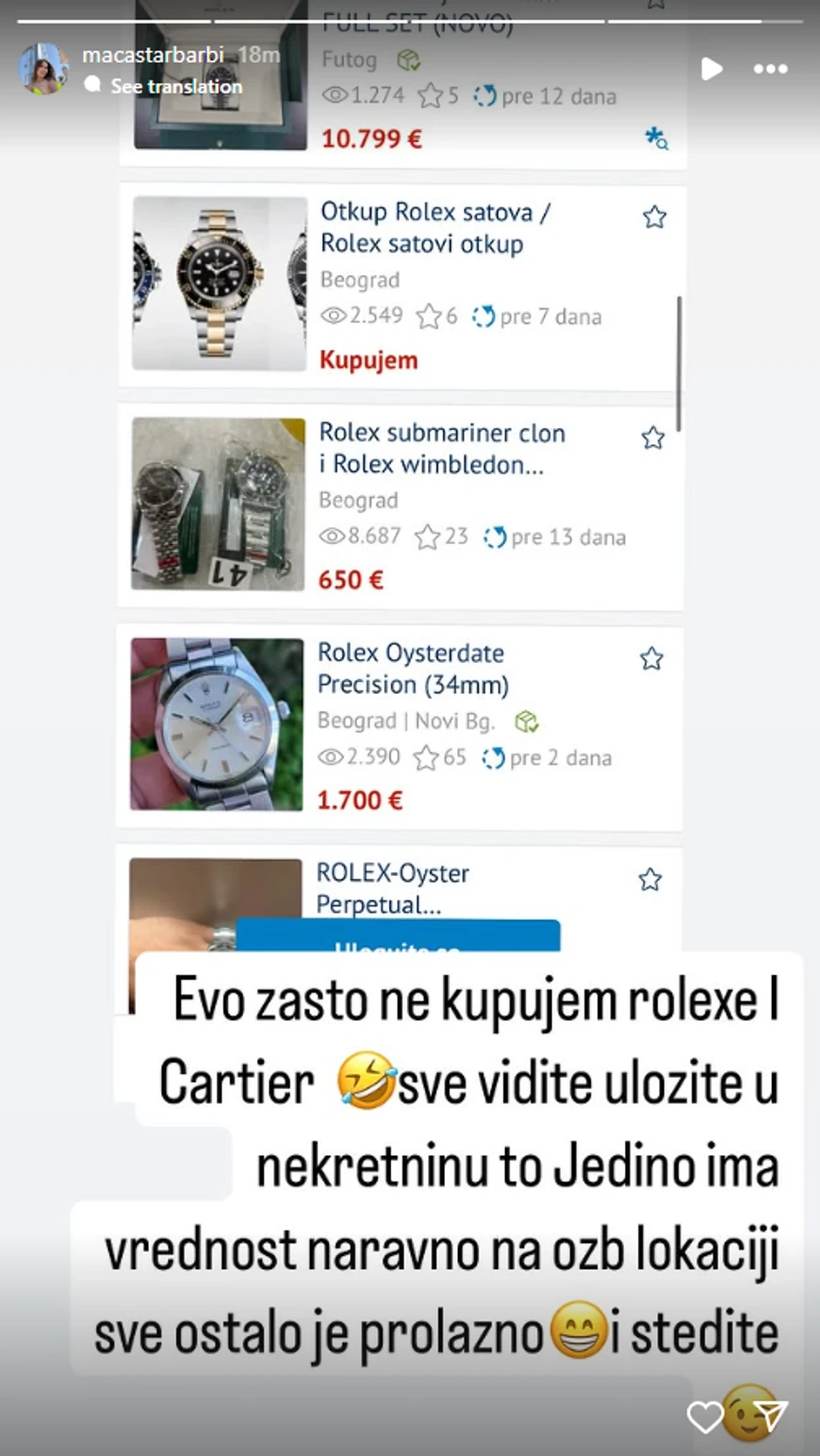Tap See translation for this story
This screenshot has height=1456, width=820.
point(176,86)
